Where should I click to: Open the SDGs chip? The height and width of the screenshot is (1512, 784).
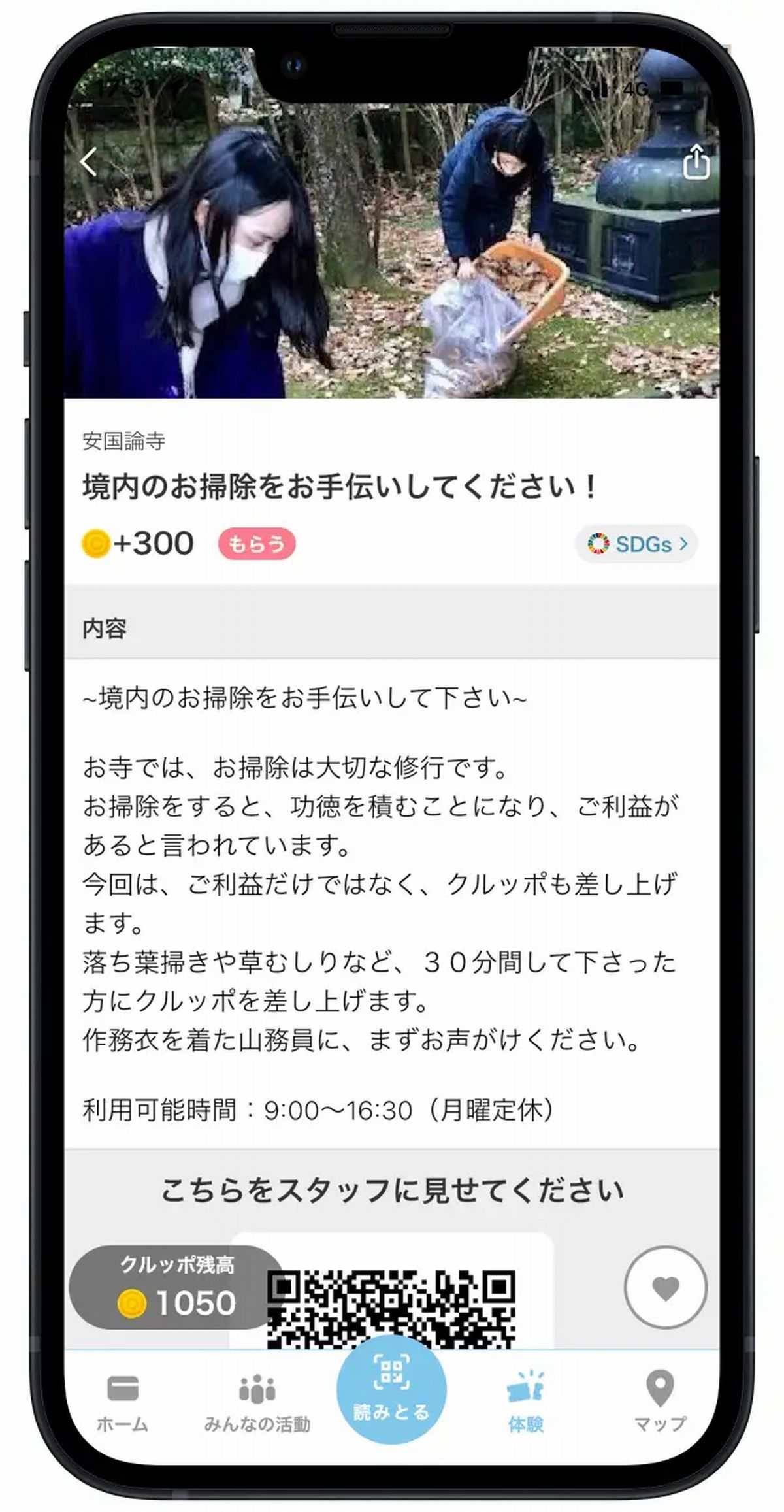click(636, 544)
